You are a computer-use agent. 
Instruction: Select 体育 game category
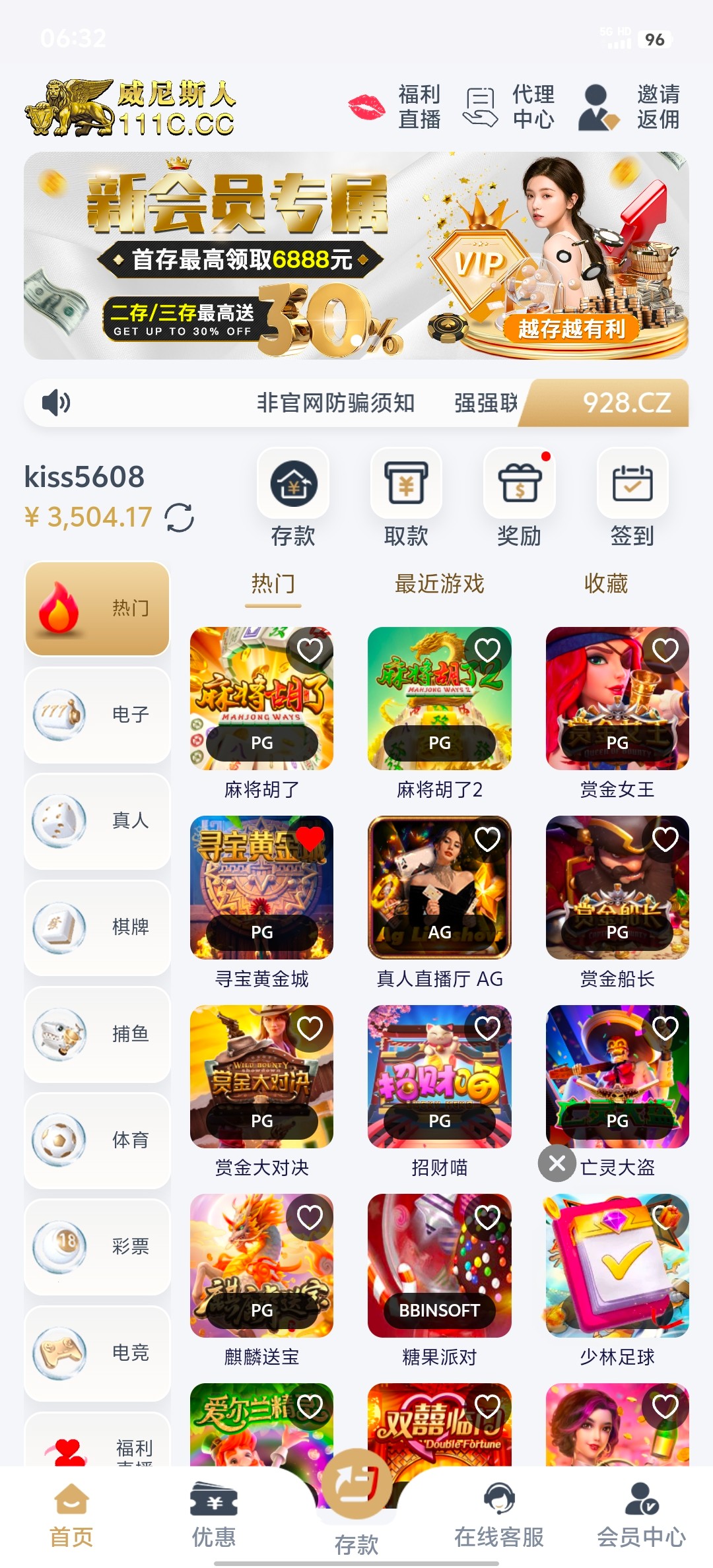(x=98, y=1140)
